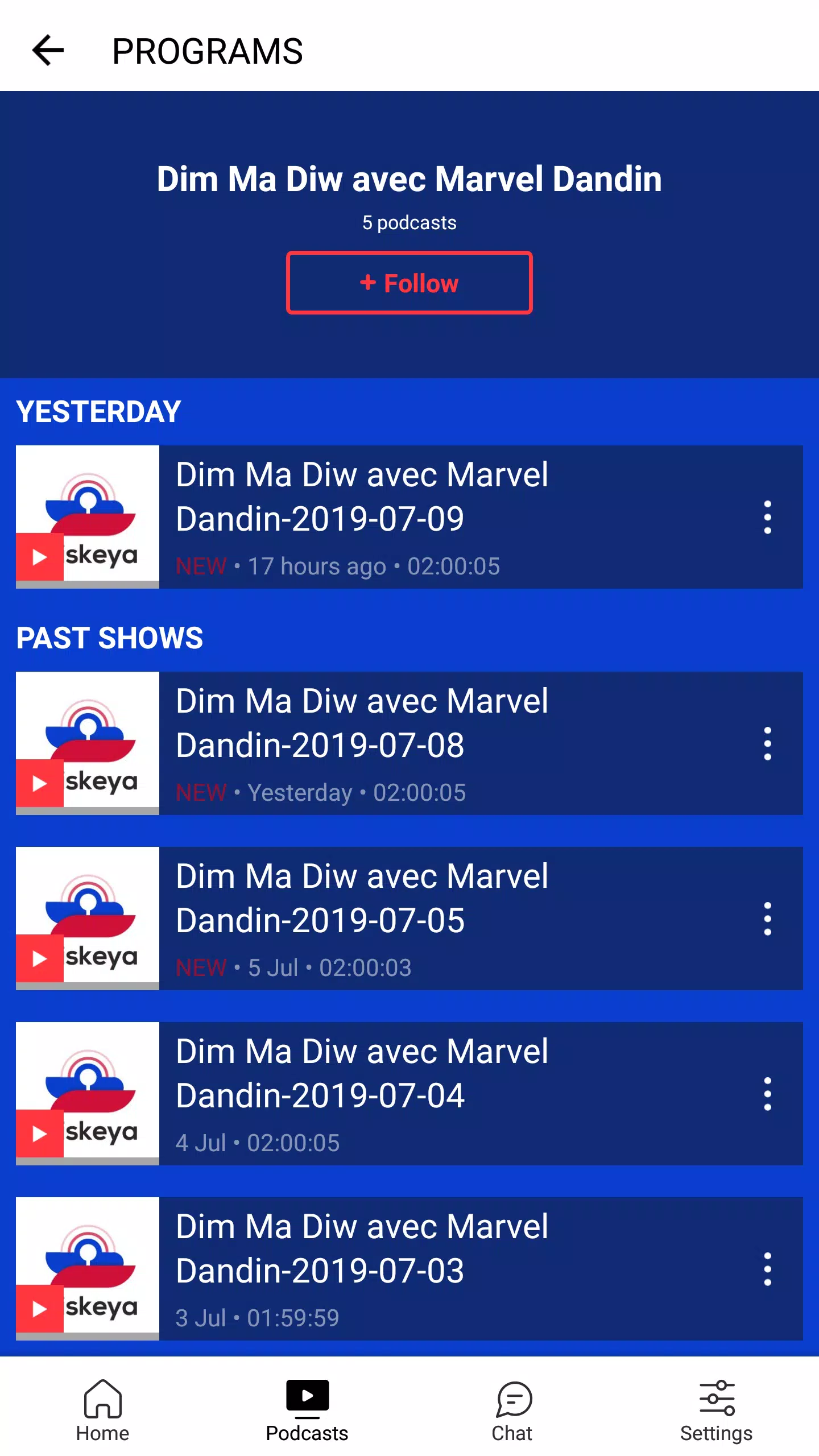The width and height of the screenshot is (819, 1456).
Task: Open options for the 2019-07-09 episode
Action: pyautogui.click(x=767, y=517)
